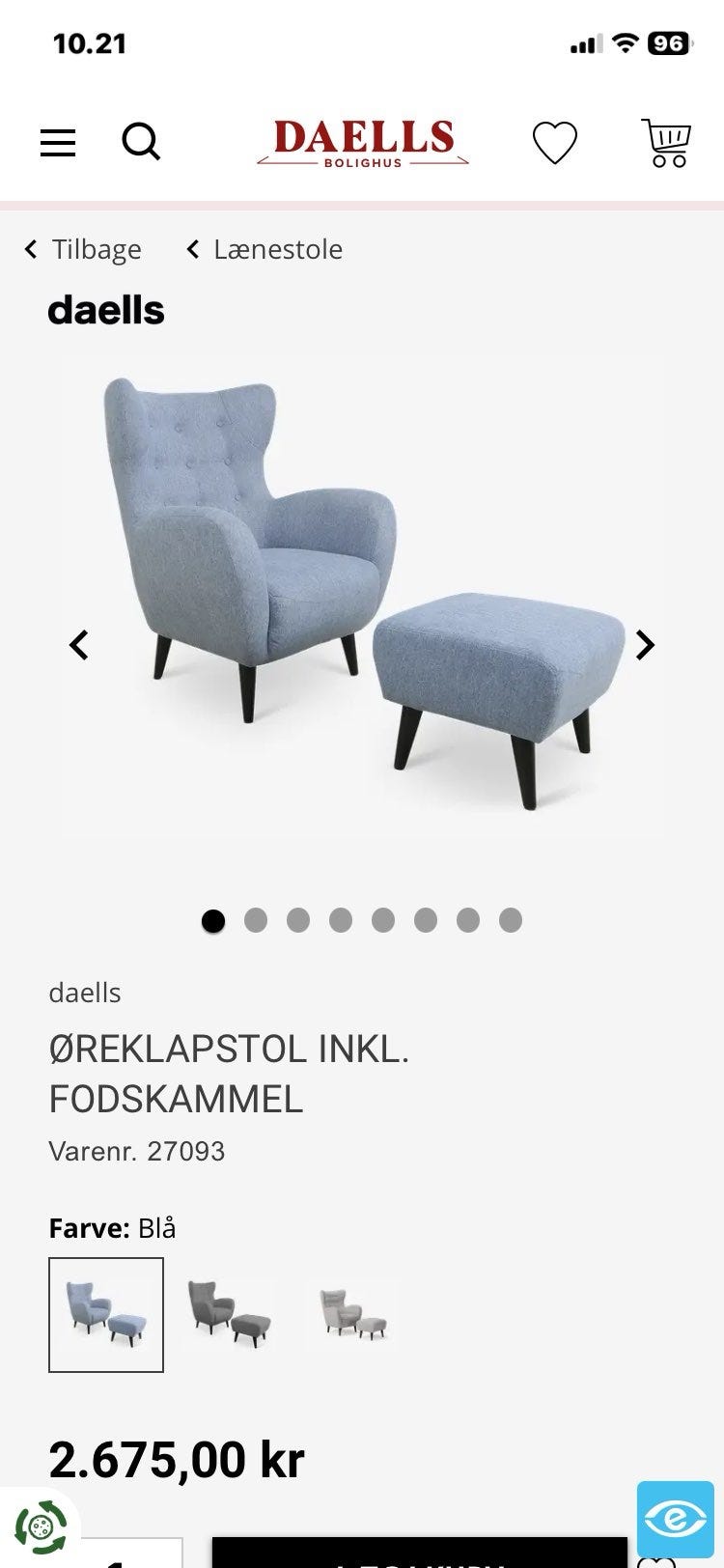Image resolution: width=724 pixels, height=1568 pixels.
Task: Click the green recycling badge icon
Action: 41,1527
